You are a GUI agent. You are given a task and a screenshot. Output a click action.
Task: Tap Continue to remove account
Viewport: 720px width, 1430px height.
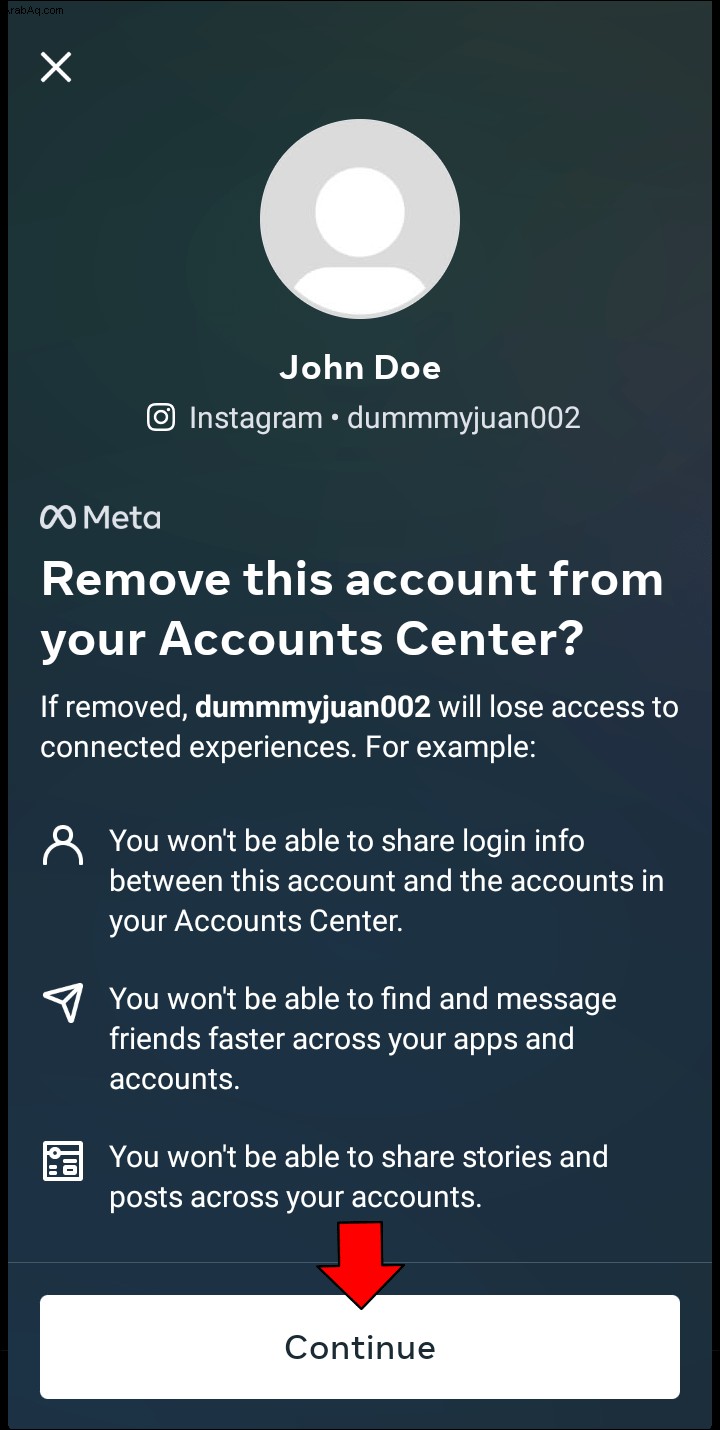click(360, 1347)
